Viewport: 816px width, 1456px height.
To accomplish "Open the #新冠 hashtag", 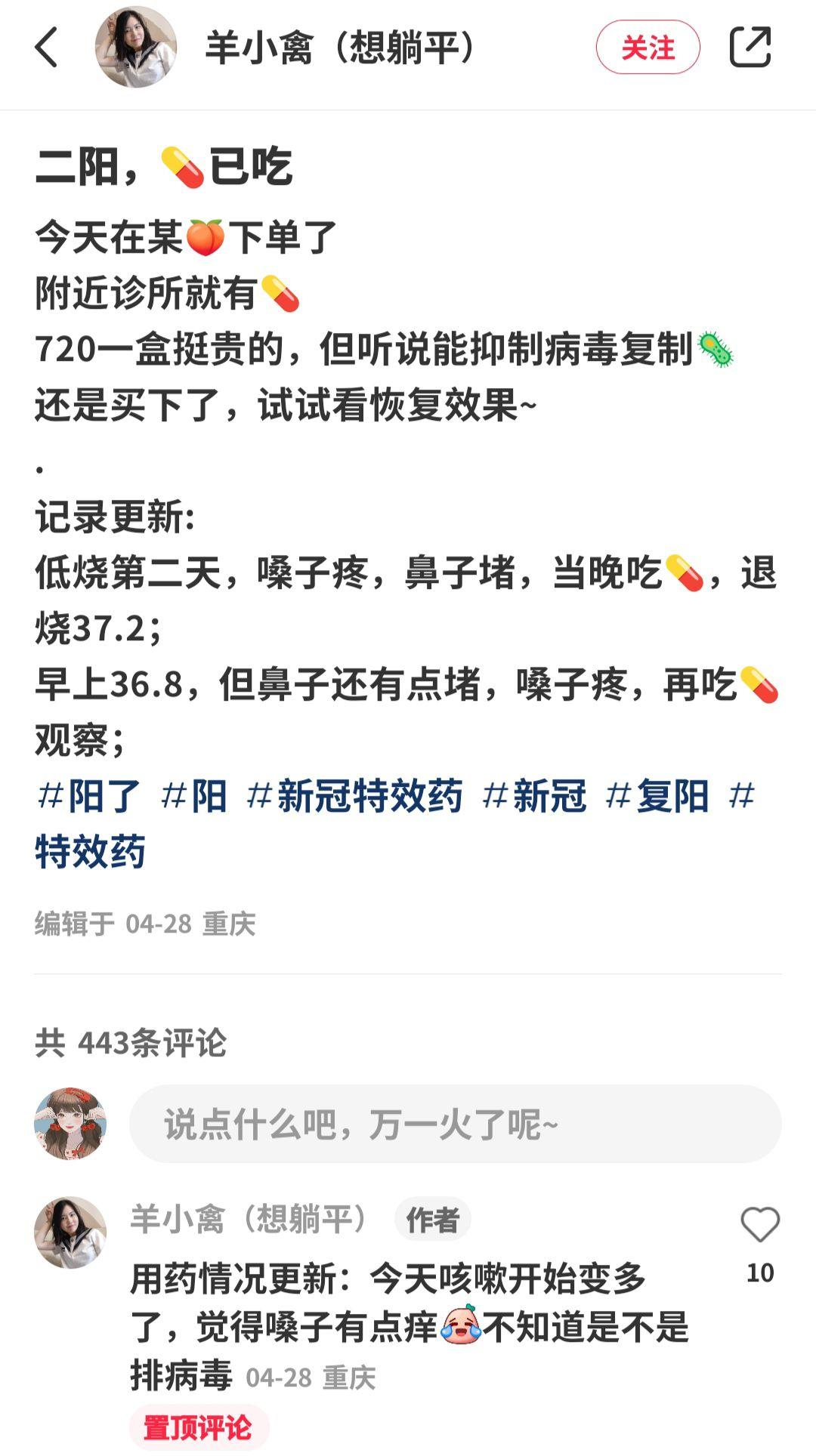I will tap(533, 796).
